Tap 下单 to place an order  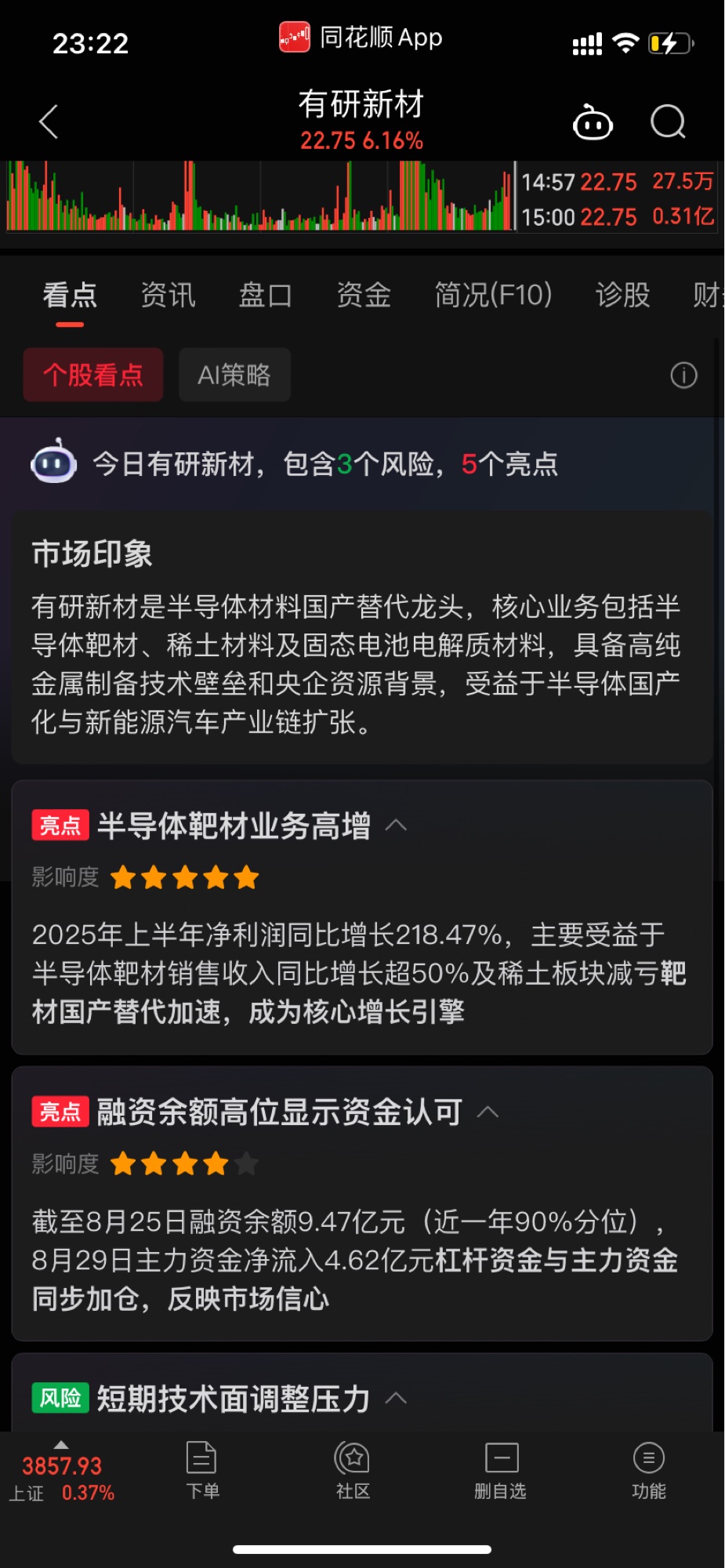(x=201, y=1470)
